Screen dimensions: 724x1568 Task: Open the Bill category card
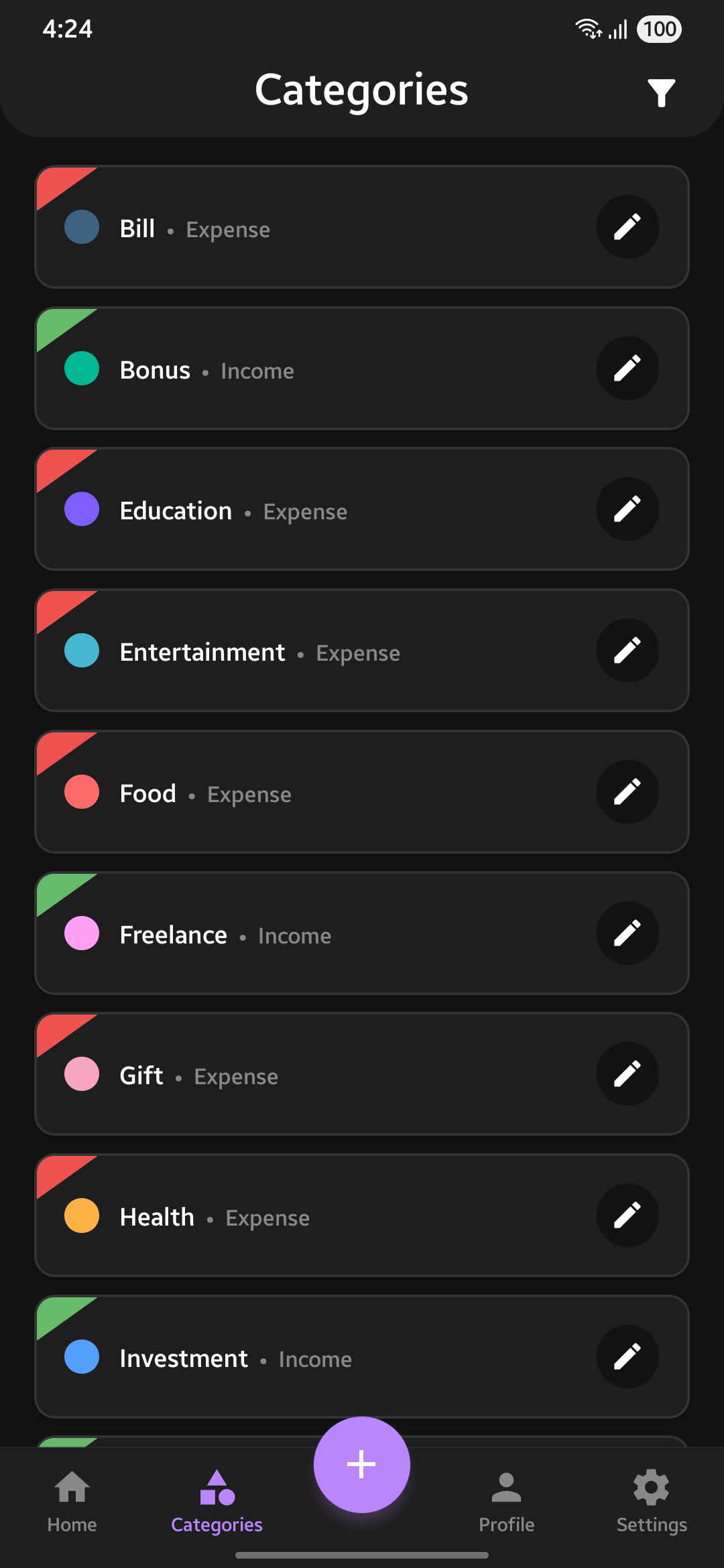tap(302, 227)
